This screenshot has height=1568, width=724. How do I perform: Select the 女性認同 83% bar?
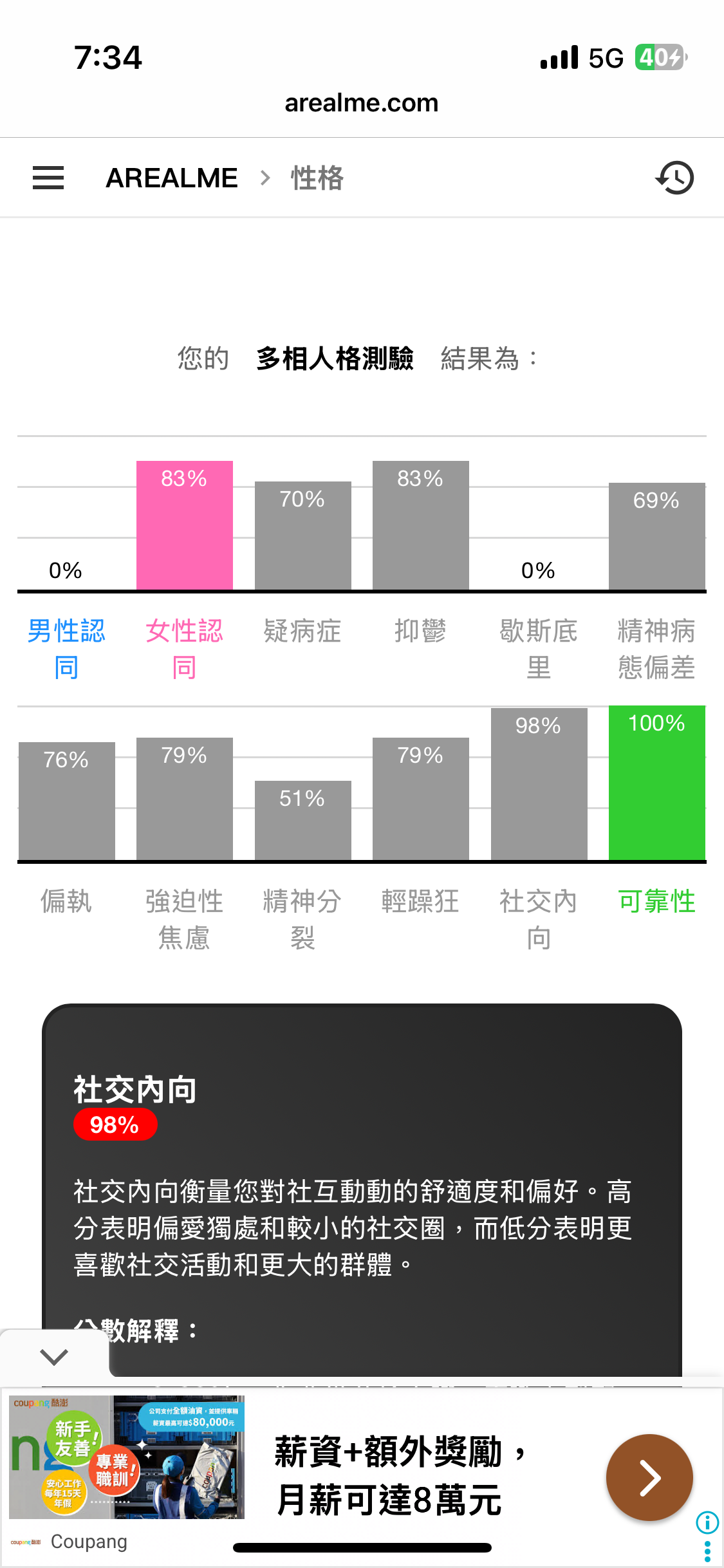pyautogui.click(x=185, y=525)
